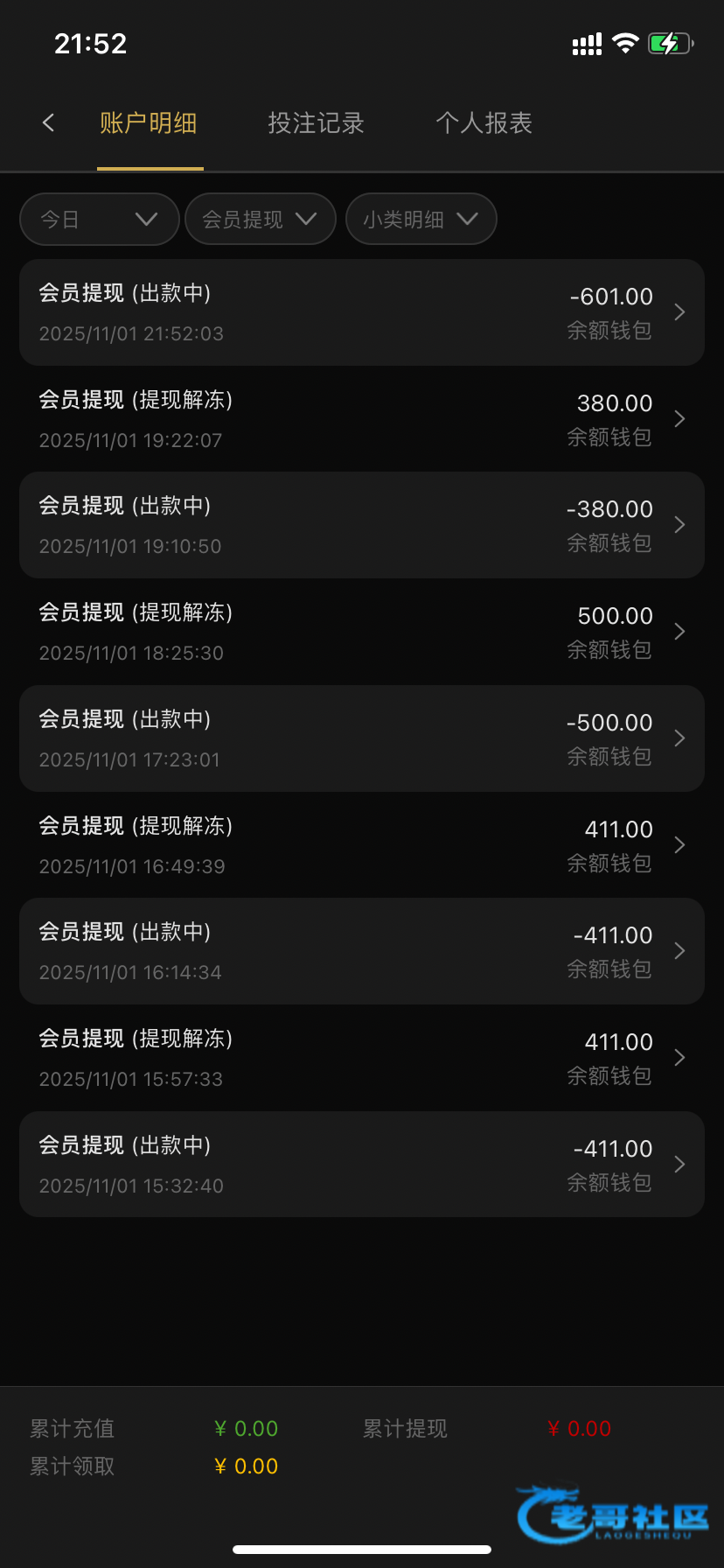View the -500.00 withdrawal at 17:23:01
724x1568 pixels.
(x=362, y=738)
